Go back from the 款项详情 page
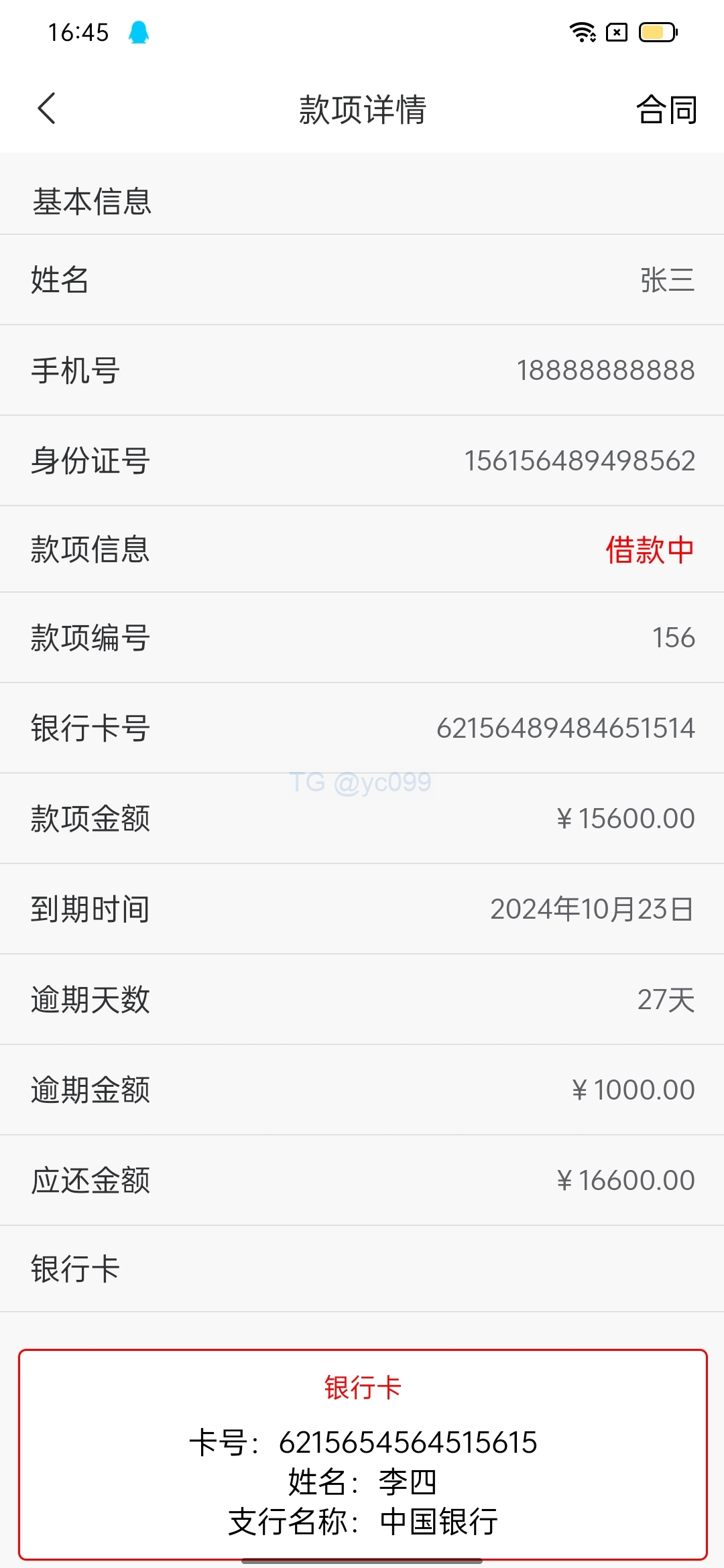Viewport: 724px width, 1568px height. [x=46, y=109]
